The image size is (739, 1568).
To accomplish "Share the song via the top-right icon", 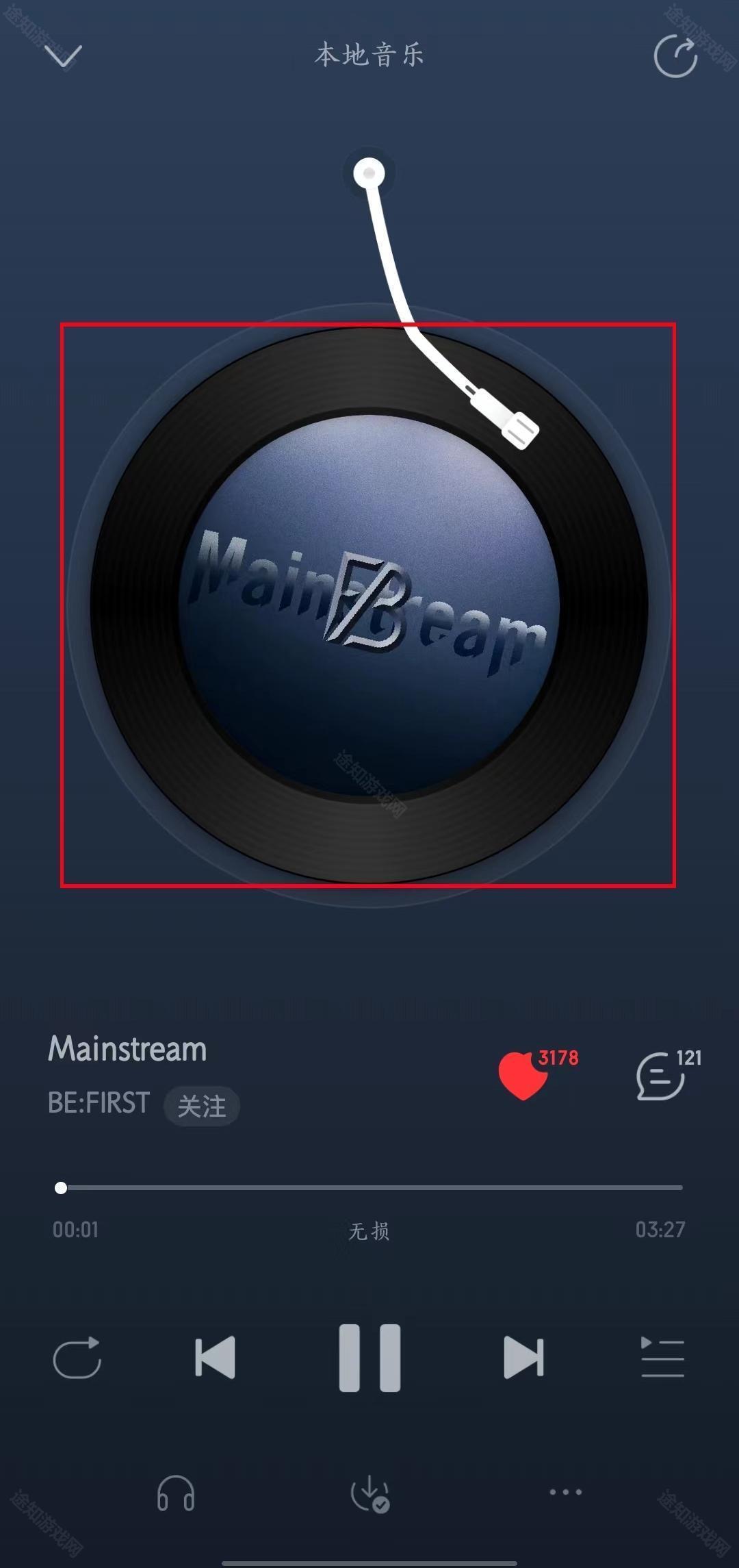I will point(675,56).
